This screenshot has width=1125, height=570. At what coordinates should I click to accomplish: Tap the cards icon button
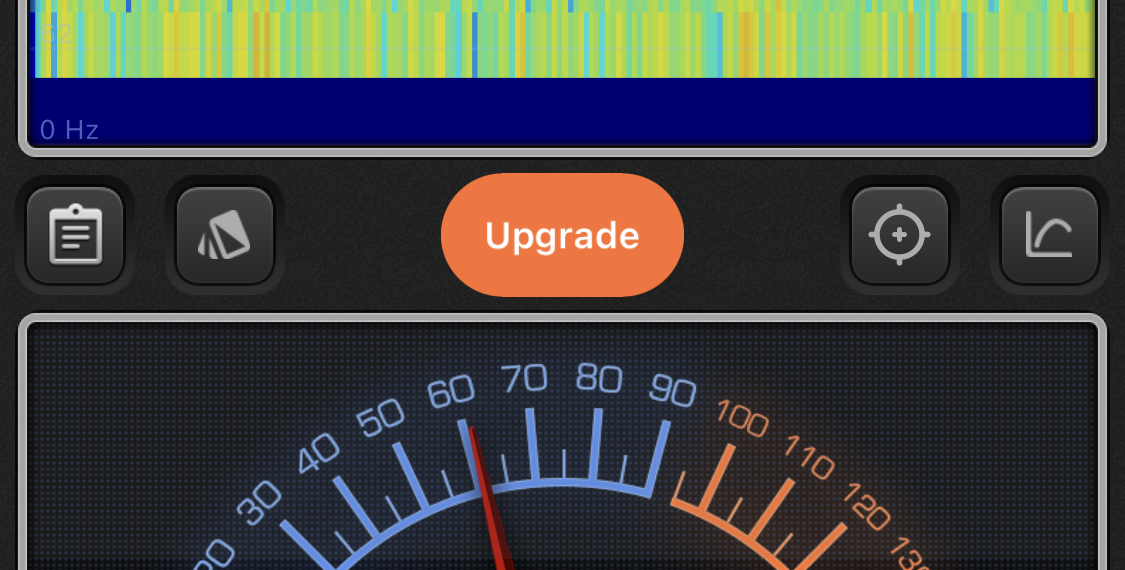pyautogui.click(x=225, y=235)
